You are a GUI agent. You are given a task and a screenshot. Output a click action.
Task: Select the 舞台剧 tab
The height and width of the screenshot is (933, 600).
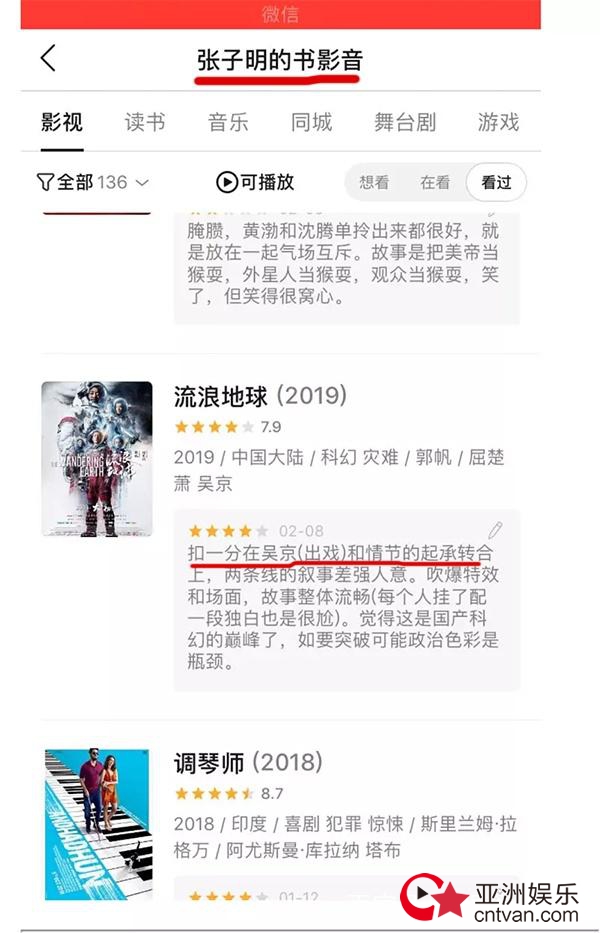tap(405, 123)
